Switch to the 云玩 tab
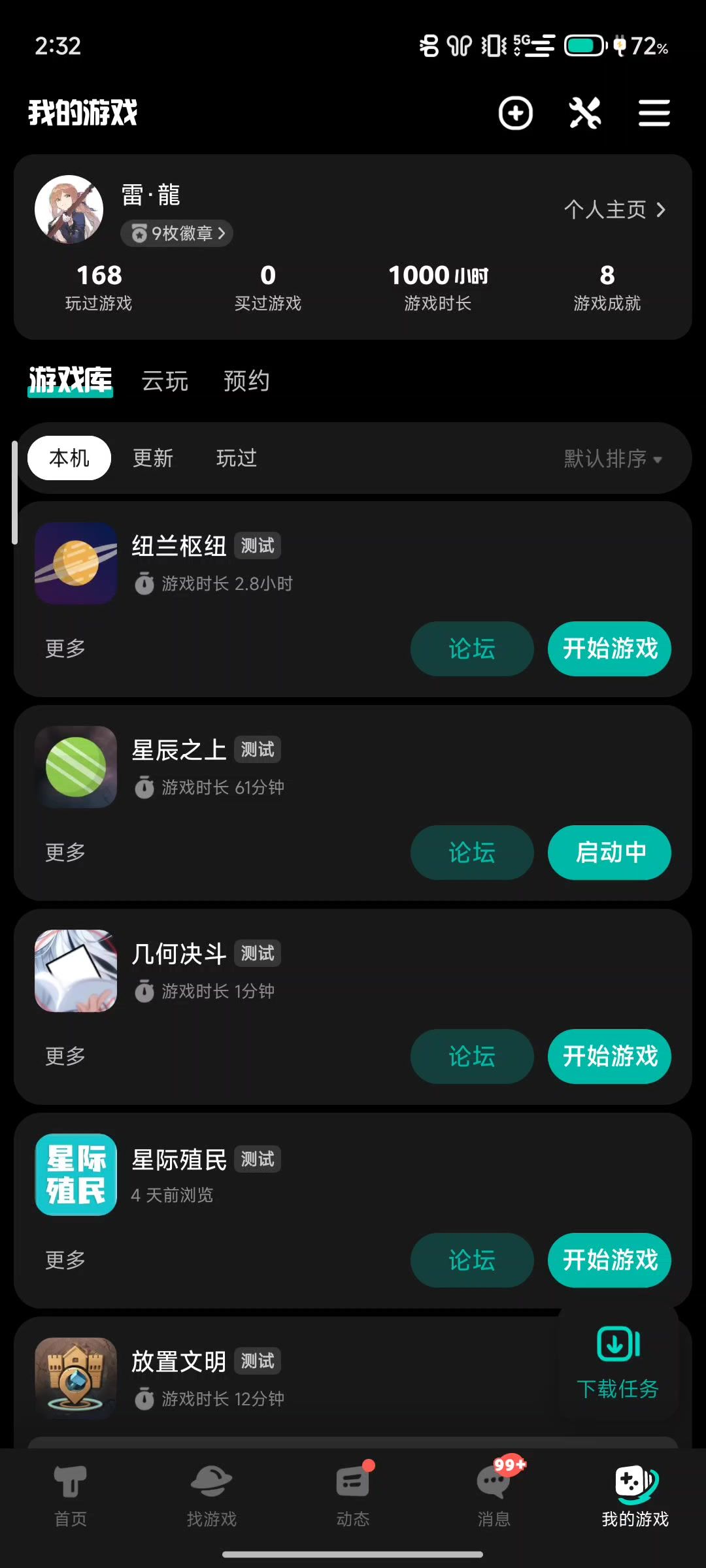Image resolution: width=706 pixels, height=1568 pixels. point(165,381)
